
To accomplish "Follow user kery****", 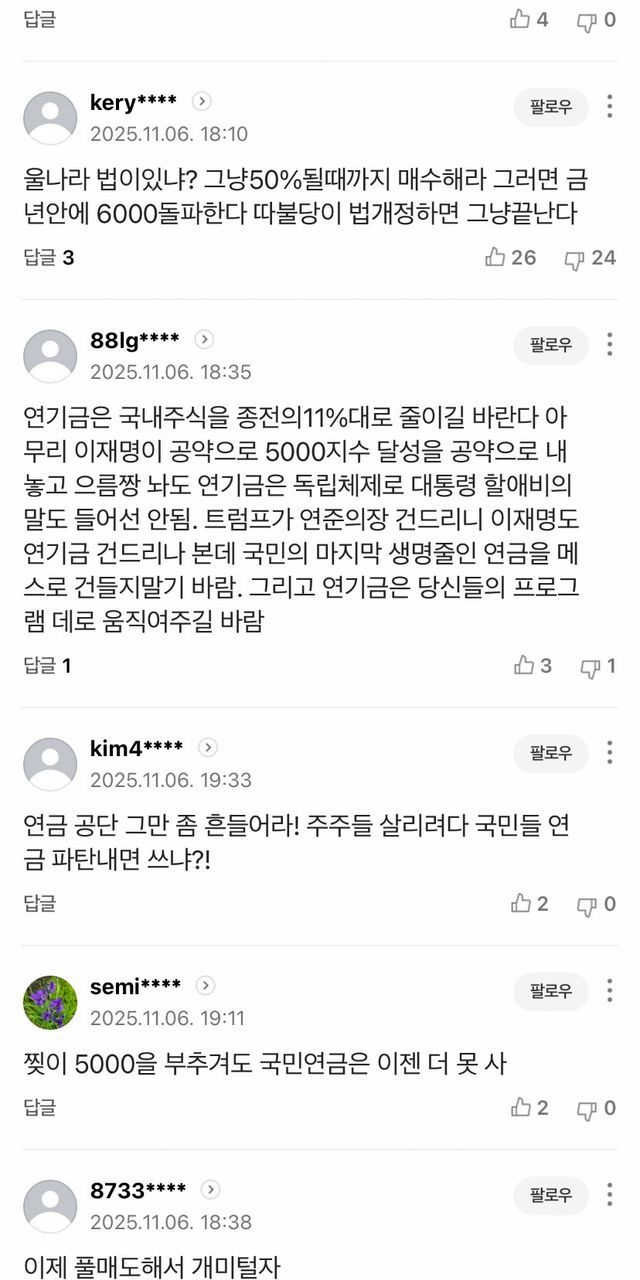I will [x=551, y=107].
